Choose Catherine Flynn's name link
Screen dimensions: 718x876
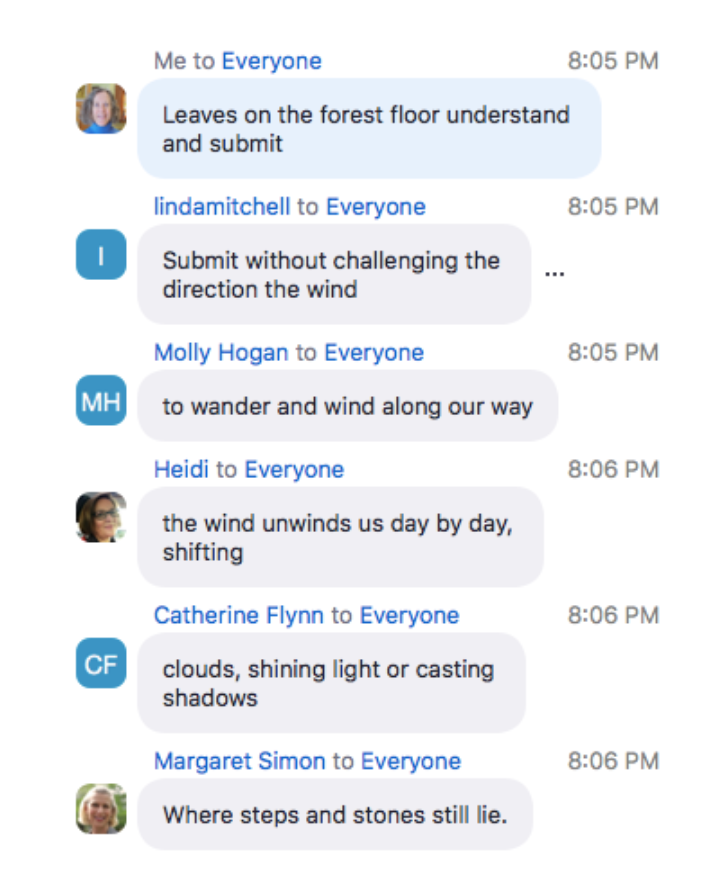[238, 615]
